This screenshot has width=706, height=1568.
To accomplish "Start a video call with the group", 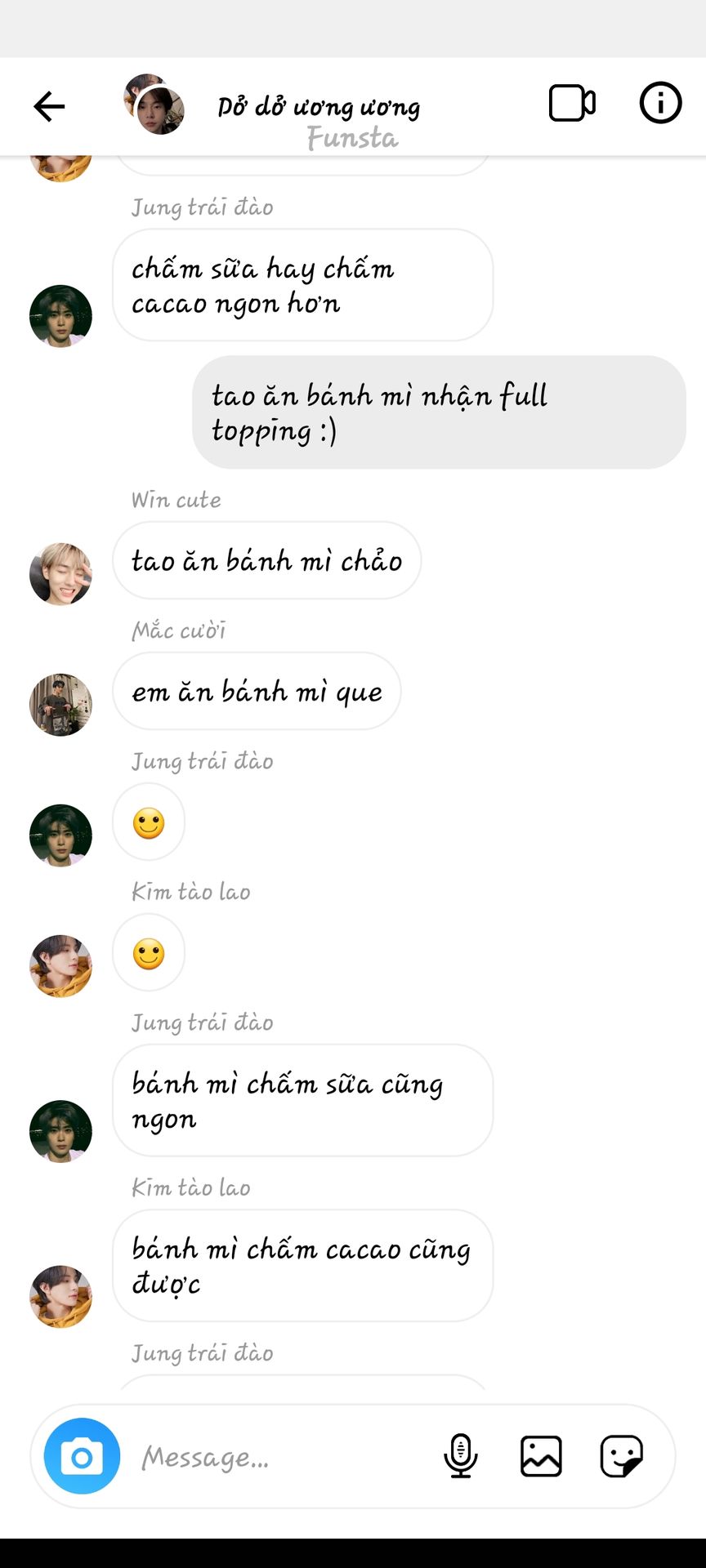I will pyautogui.click(x=571, y=104).
